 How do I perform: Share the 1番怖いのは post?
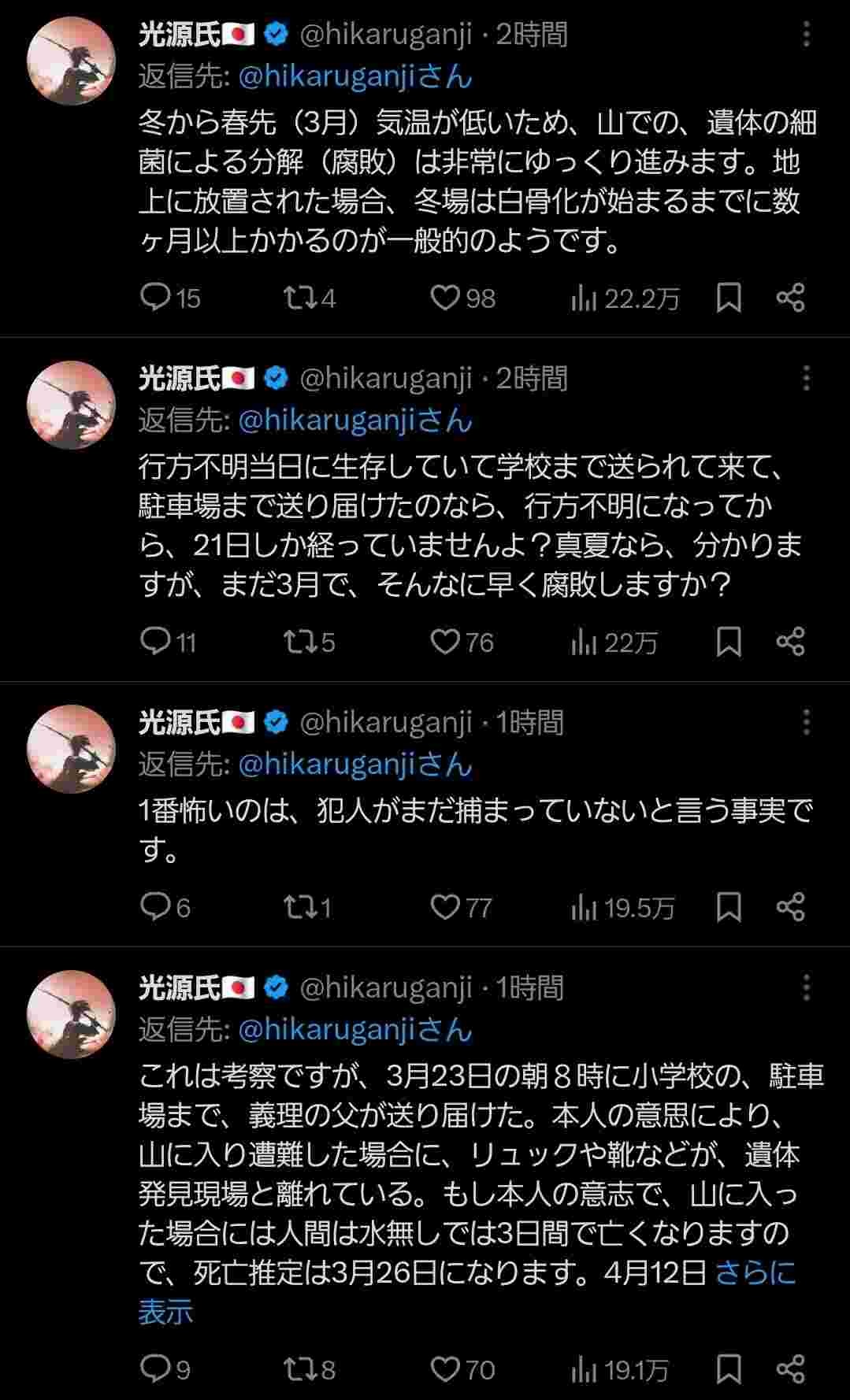coord(790,907)
